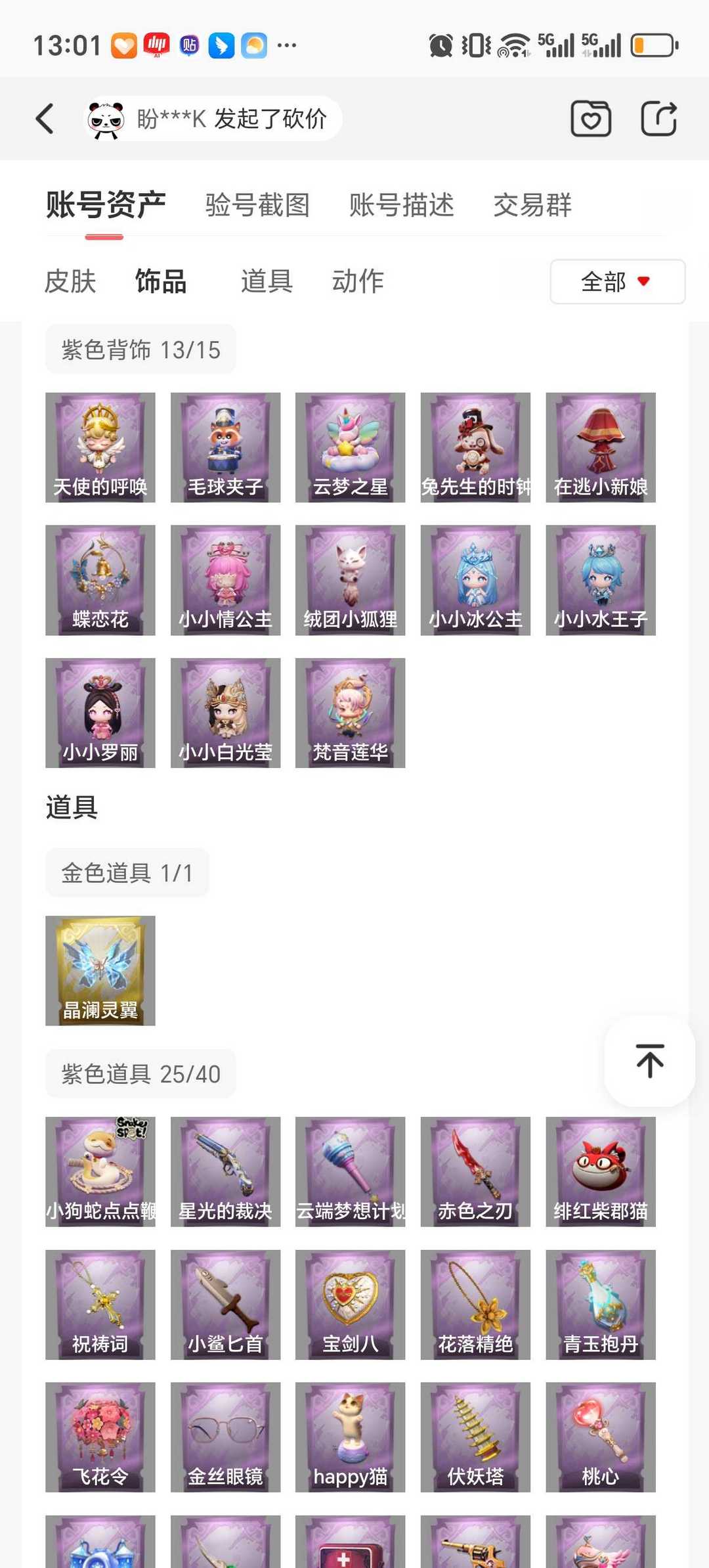709x1568 pixels.
Task: Switch to the 验号截图 tab
Action: click(x=257, y=206)
